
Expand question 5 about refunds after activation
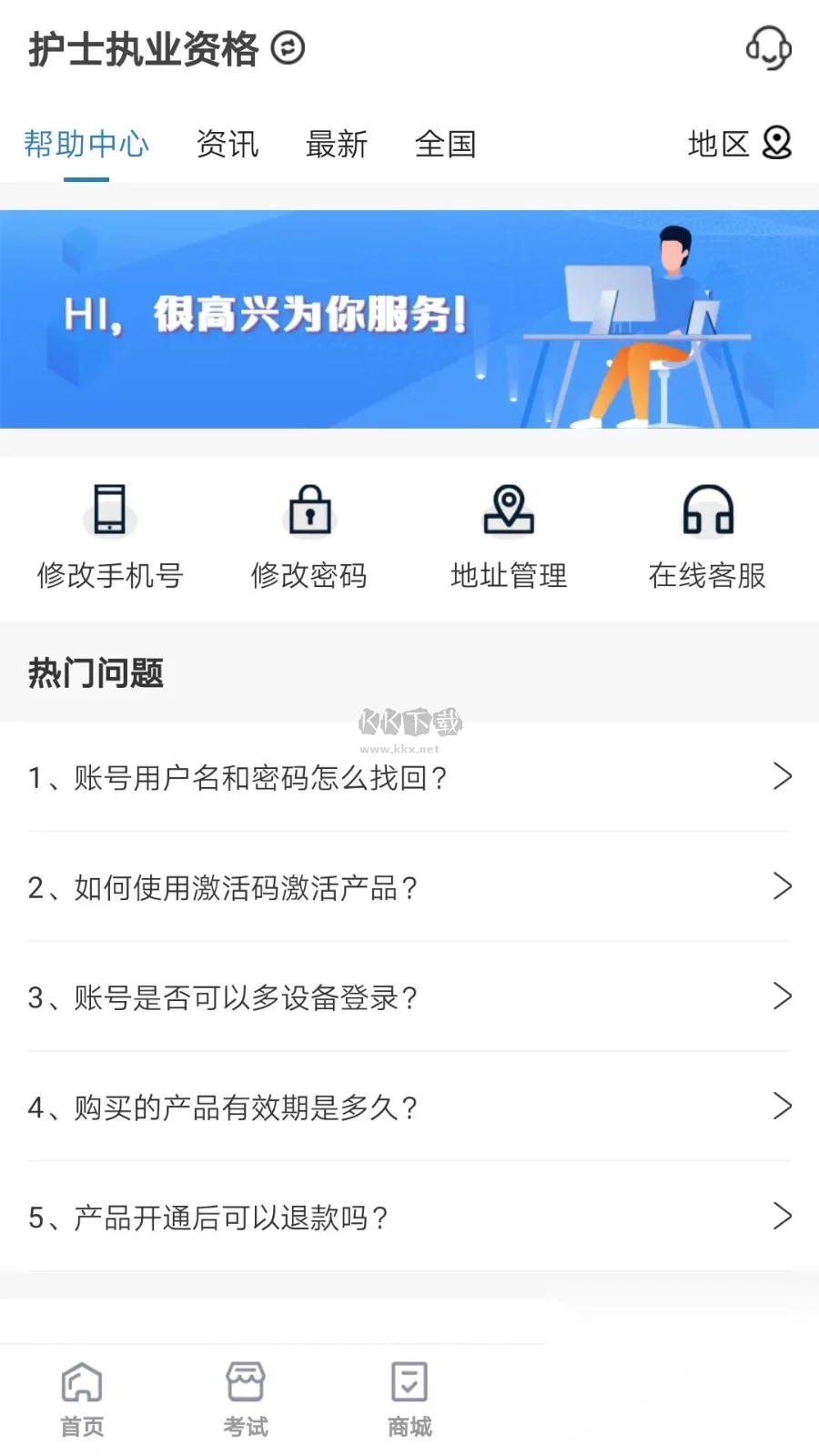pyautogui.click(x=409, y=1217)
